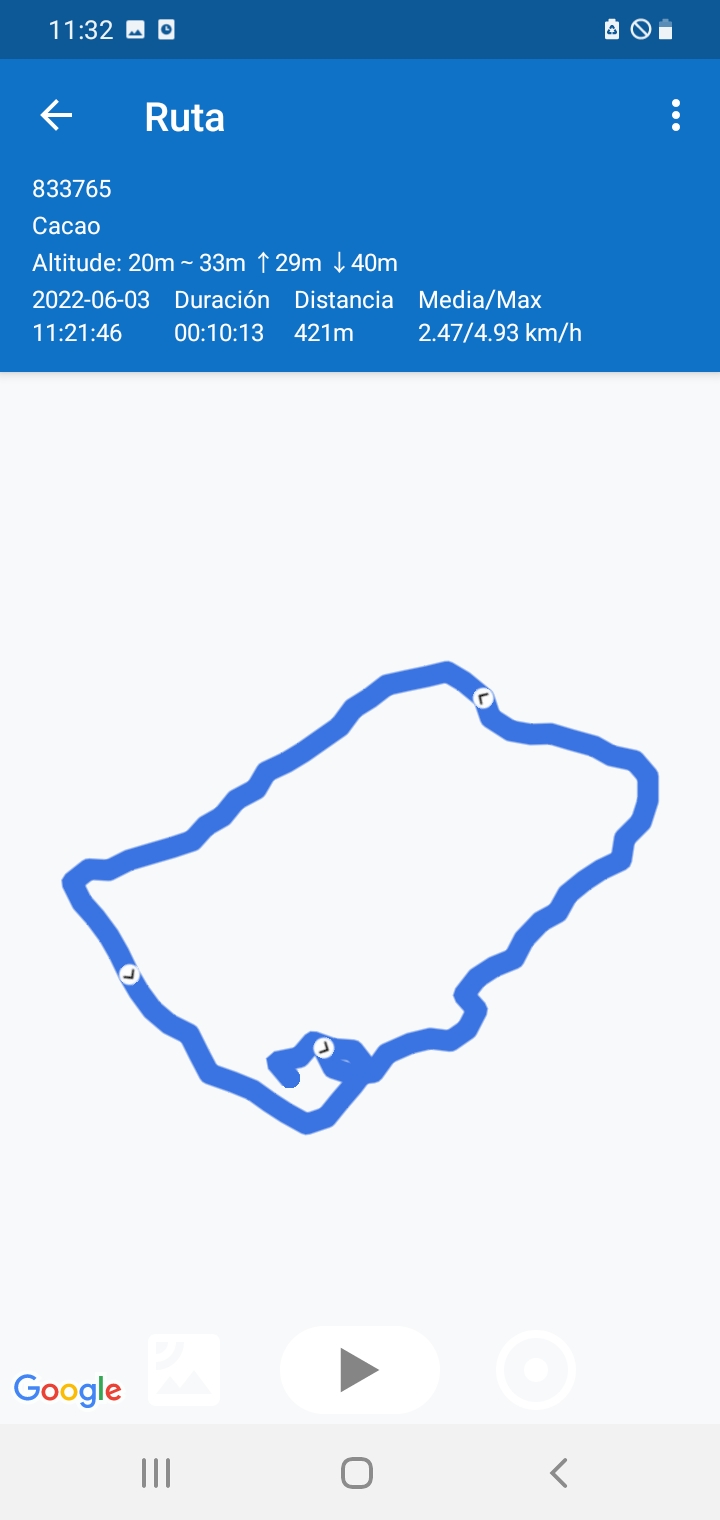Switch the map layer view
720x1520 pixels.
pos(184,1369)
